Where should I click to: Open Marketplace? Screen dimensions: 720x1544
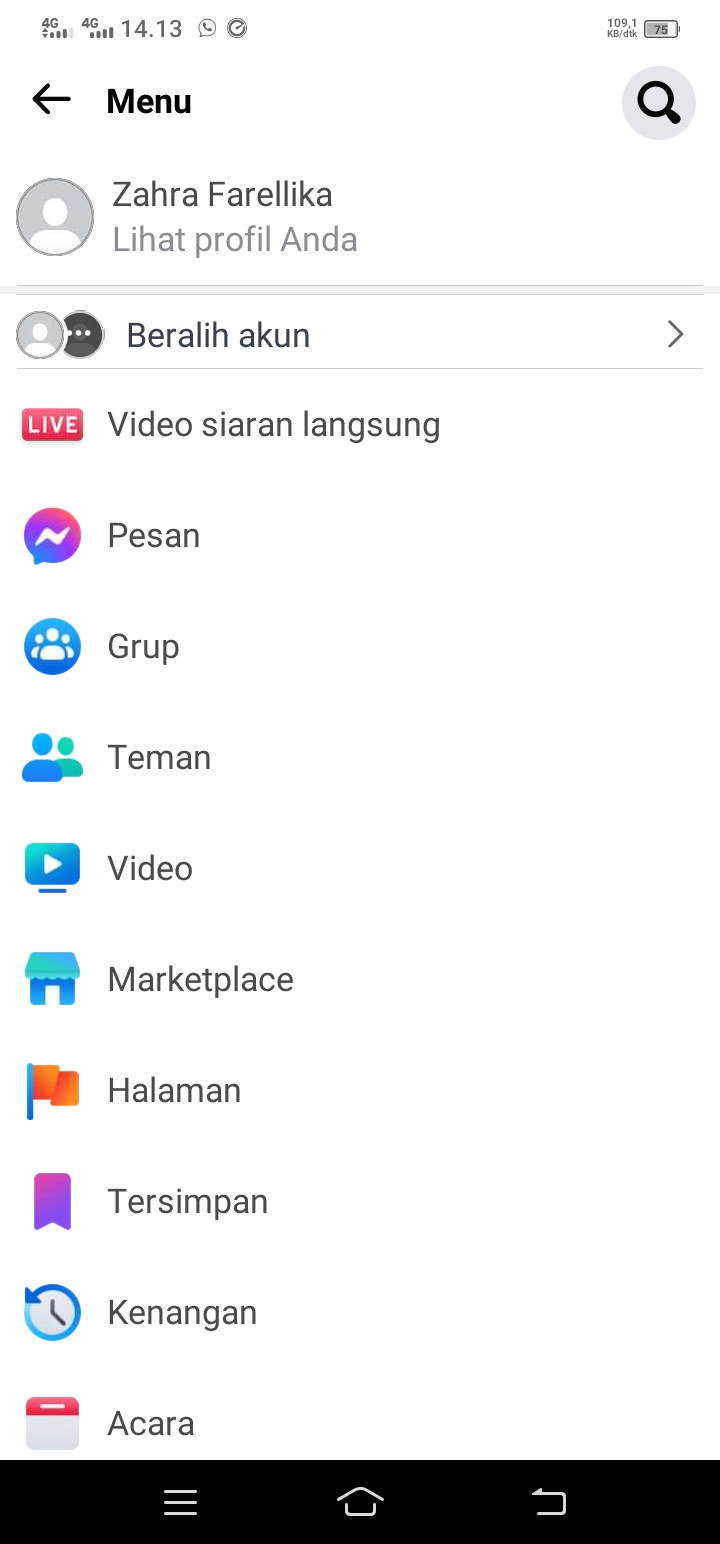pos(200,980)
